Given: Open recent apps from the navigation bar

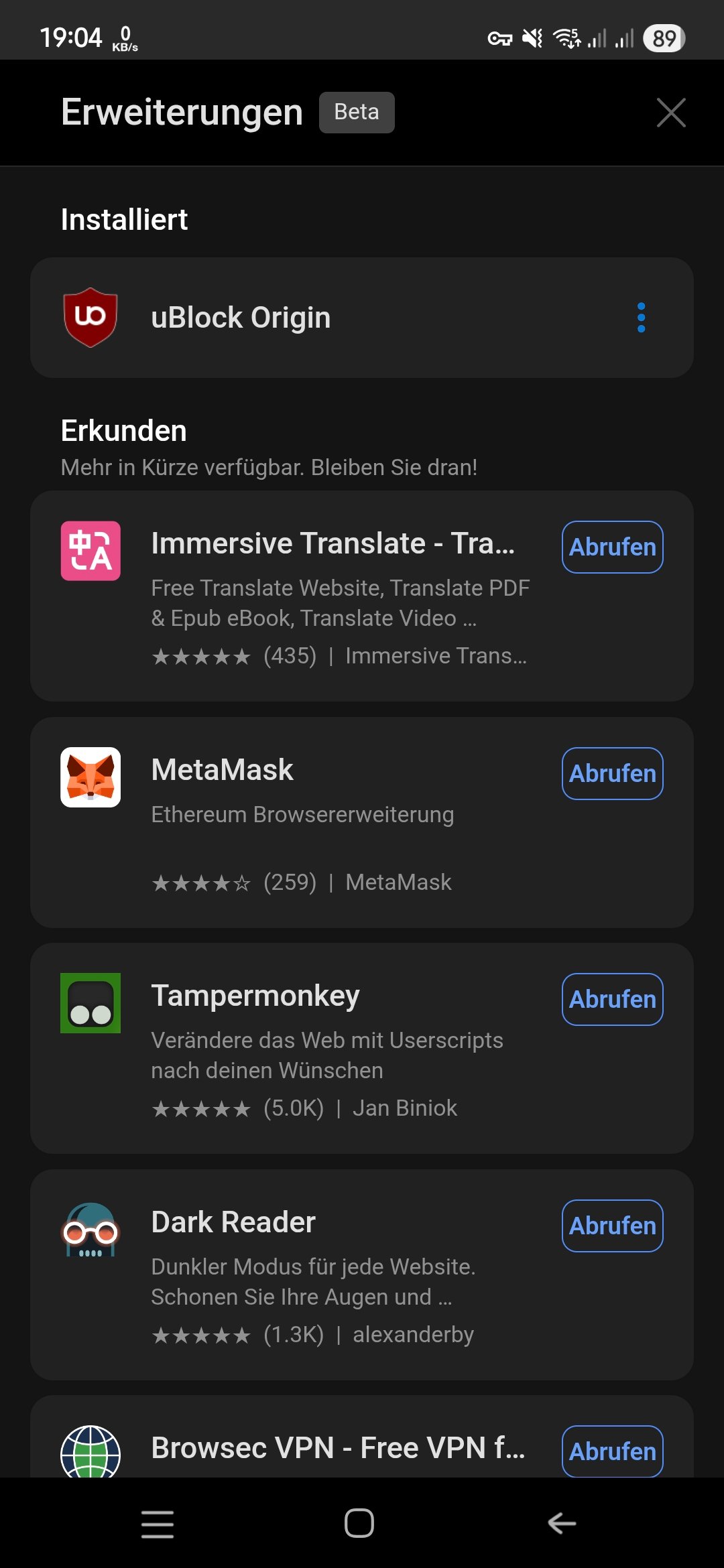Looking at the screenshot, I should [x=158, y=1523].
